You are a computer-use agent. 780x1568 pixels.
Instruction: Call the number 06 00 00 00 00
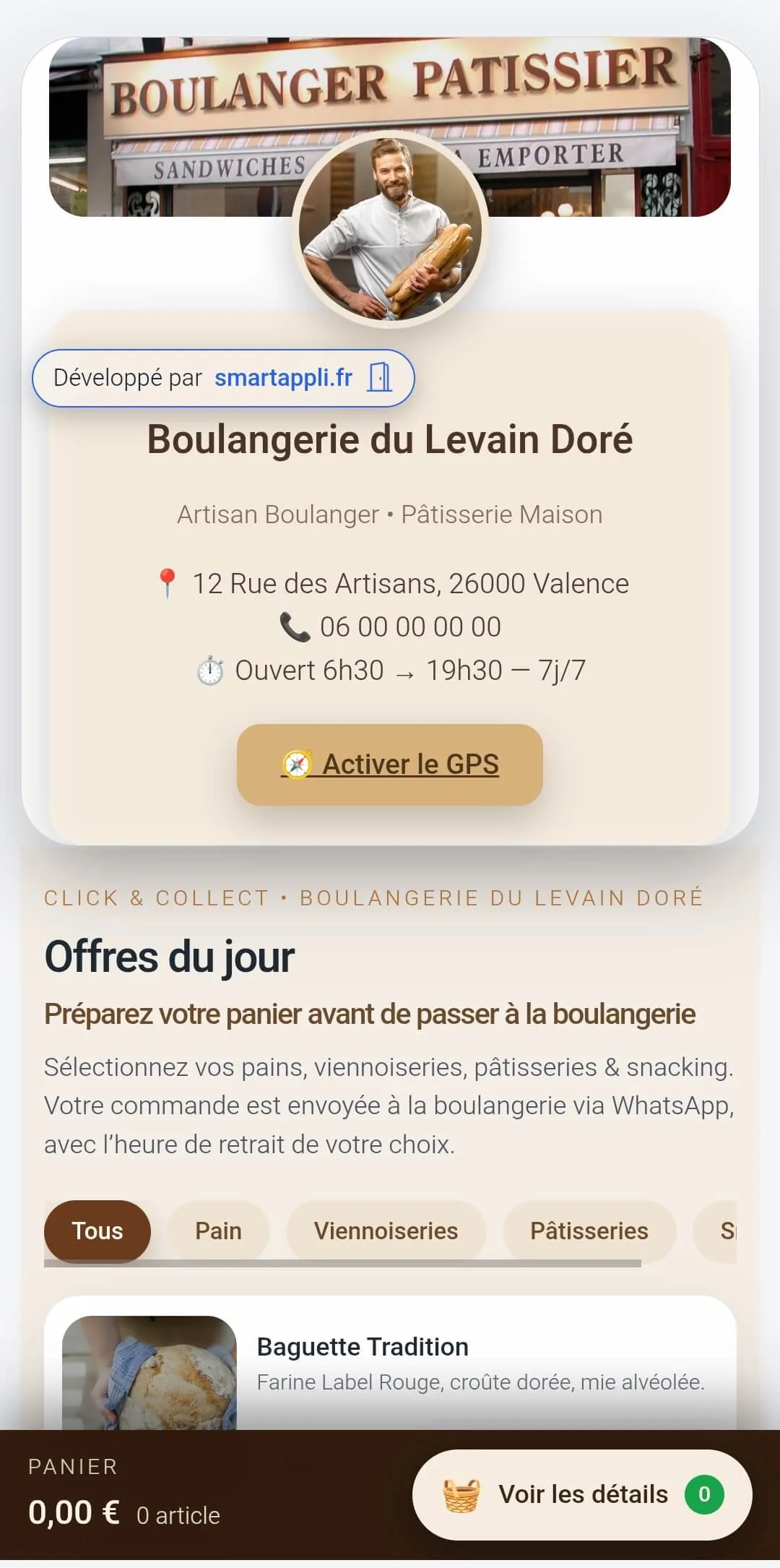(409, 626)
